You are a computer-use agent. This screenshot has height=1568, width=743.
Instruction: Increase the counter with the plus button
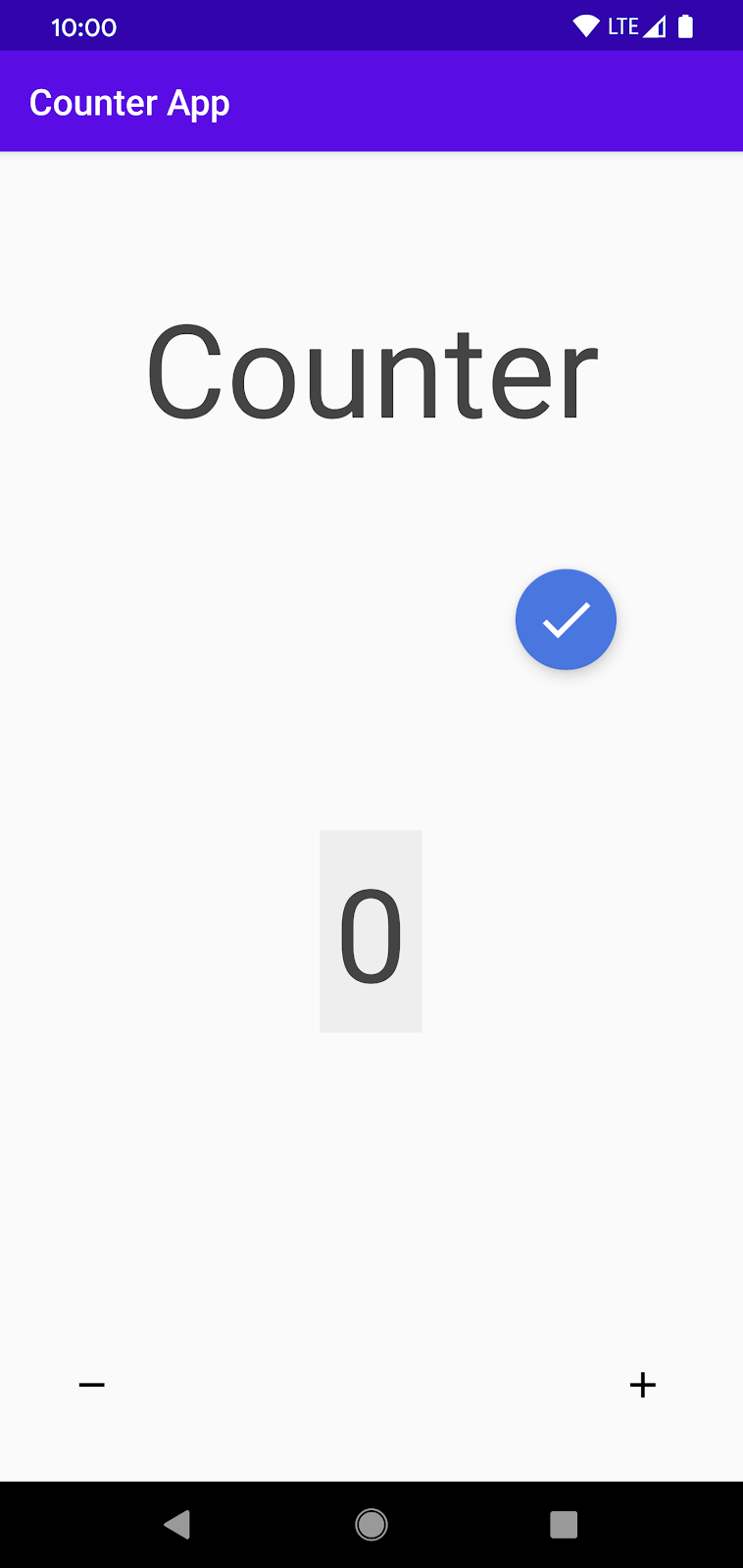642,1384
